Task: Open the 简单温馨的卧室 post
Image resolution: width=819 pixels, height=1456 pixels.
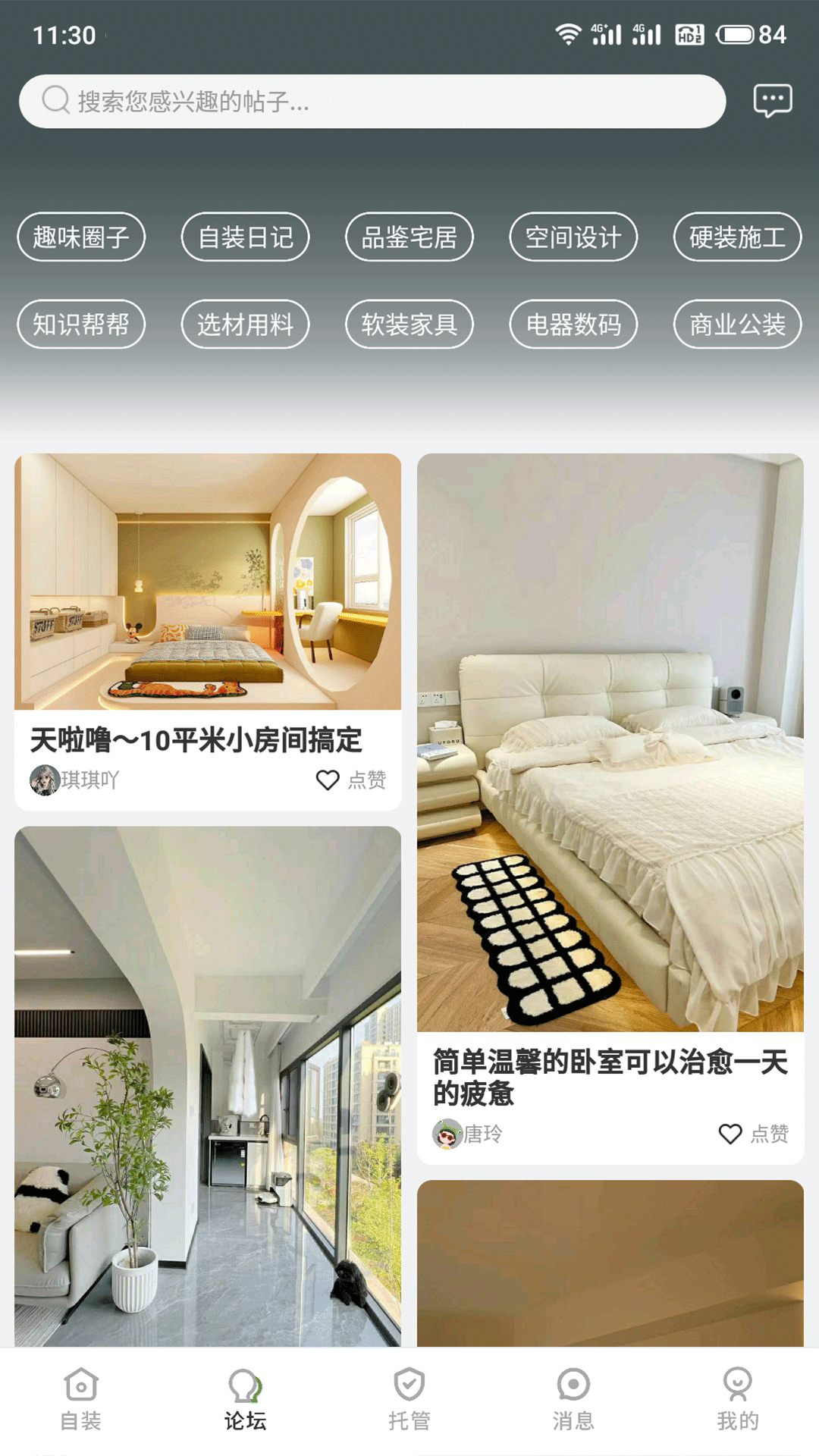Action: pos(610,758)
